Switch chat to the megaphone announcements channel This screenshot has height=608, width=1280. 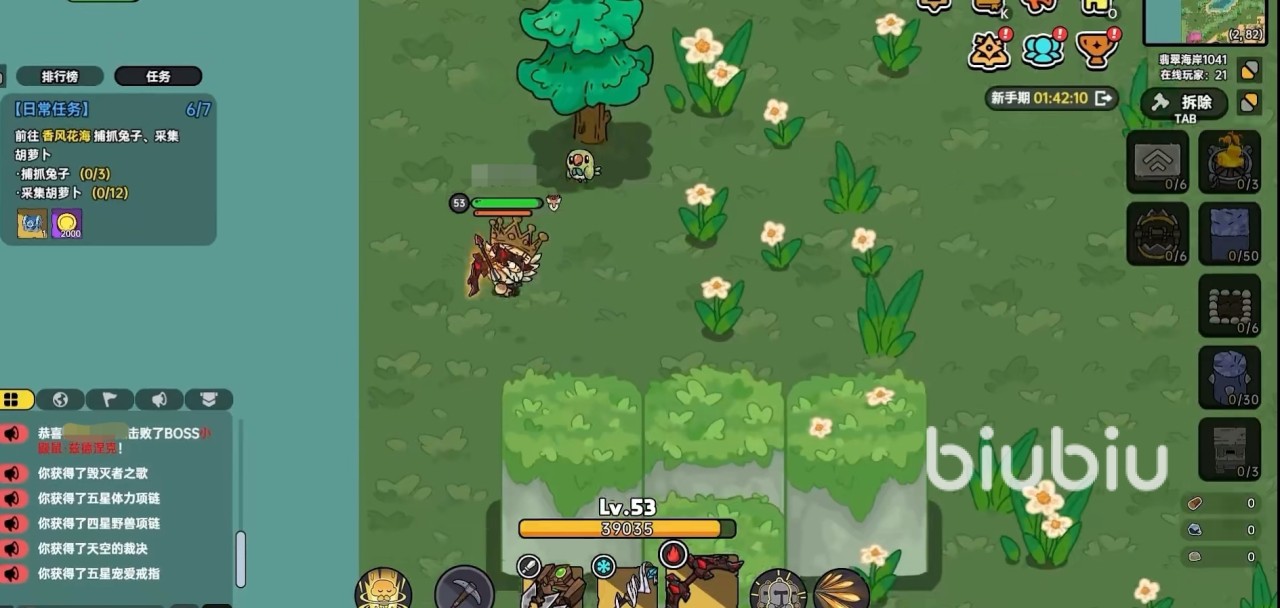(x=159, y=400)
